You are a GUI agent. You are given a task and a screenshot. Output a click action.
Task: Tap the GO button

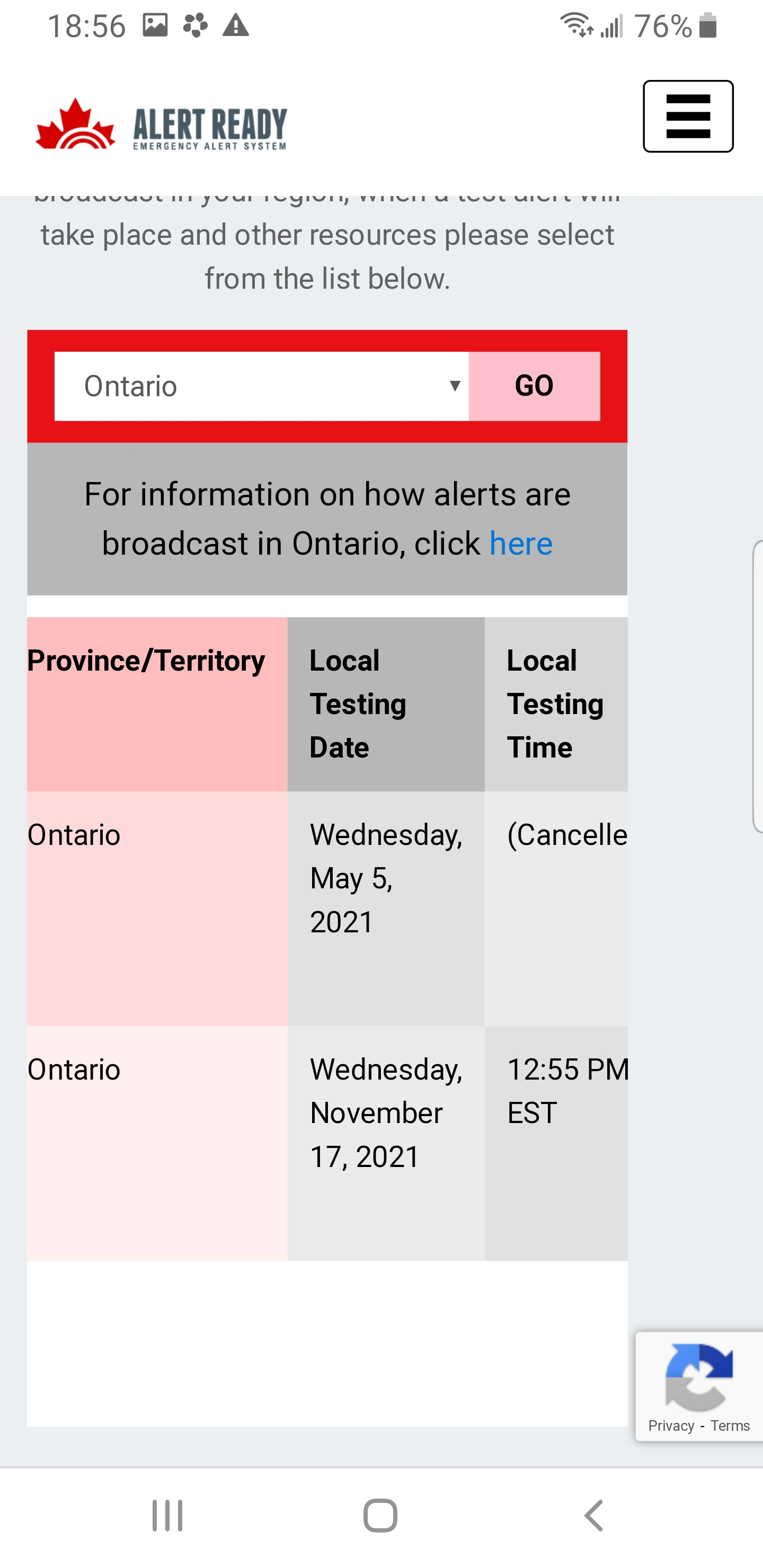tap(534, 386)
